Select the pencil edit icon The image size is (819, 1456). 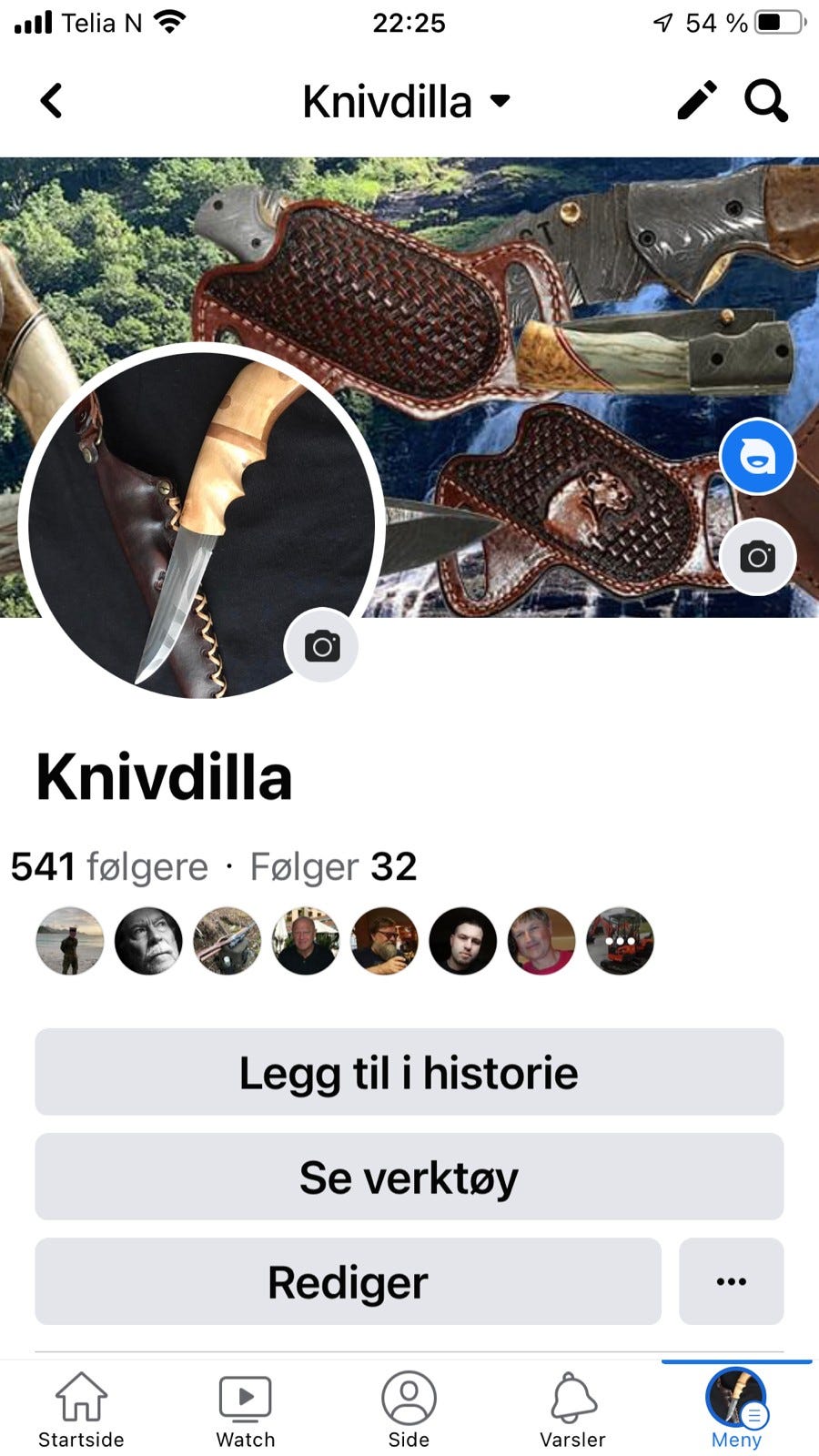click(x=695, y=100)
